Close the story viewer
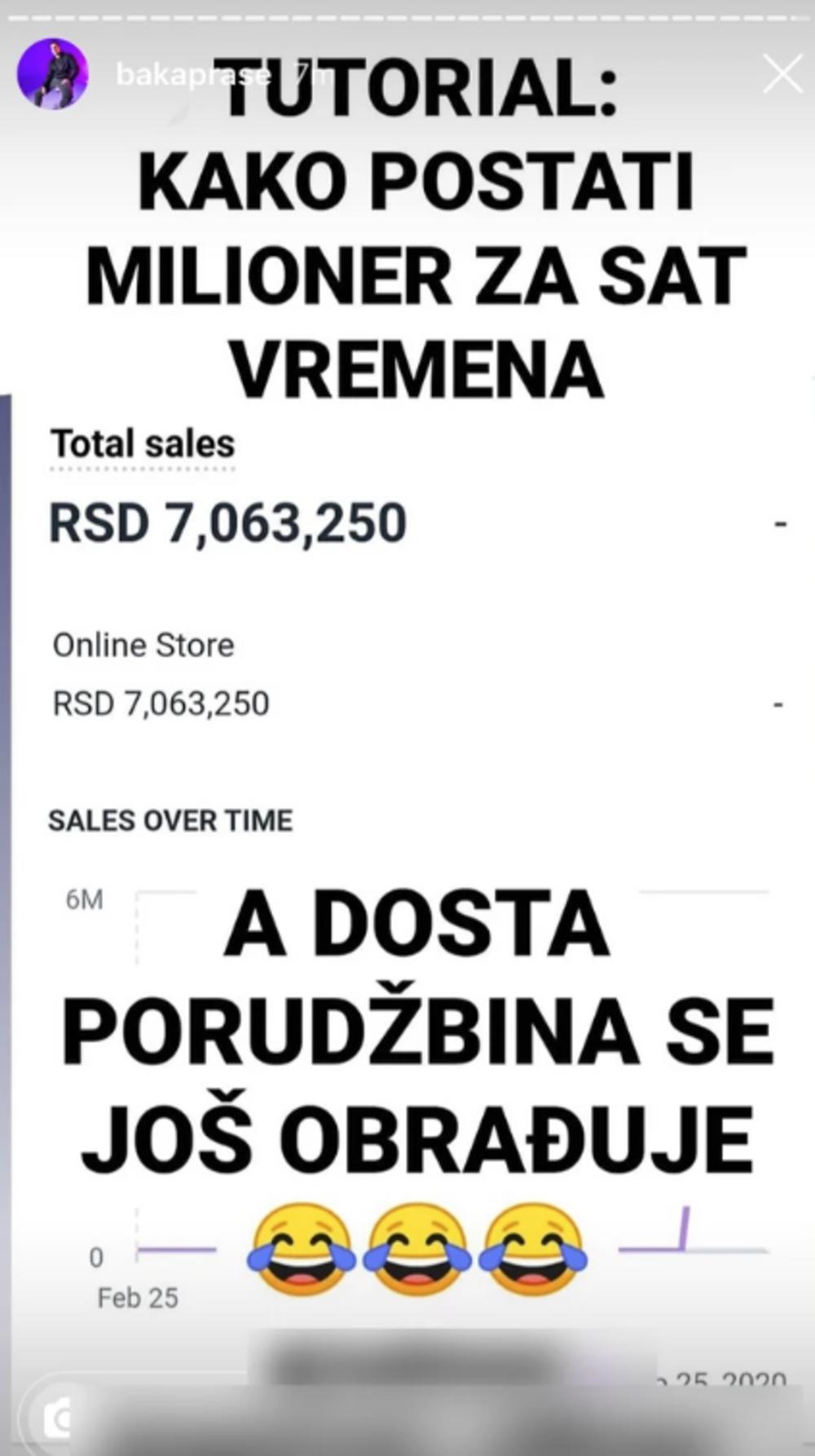The height and width of the screenshot is (1456, 815). (781, 75)
